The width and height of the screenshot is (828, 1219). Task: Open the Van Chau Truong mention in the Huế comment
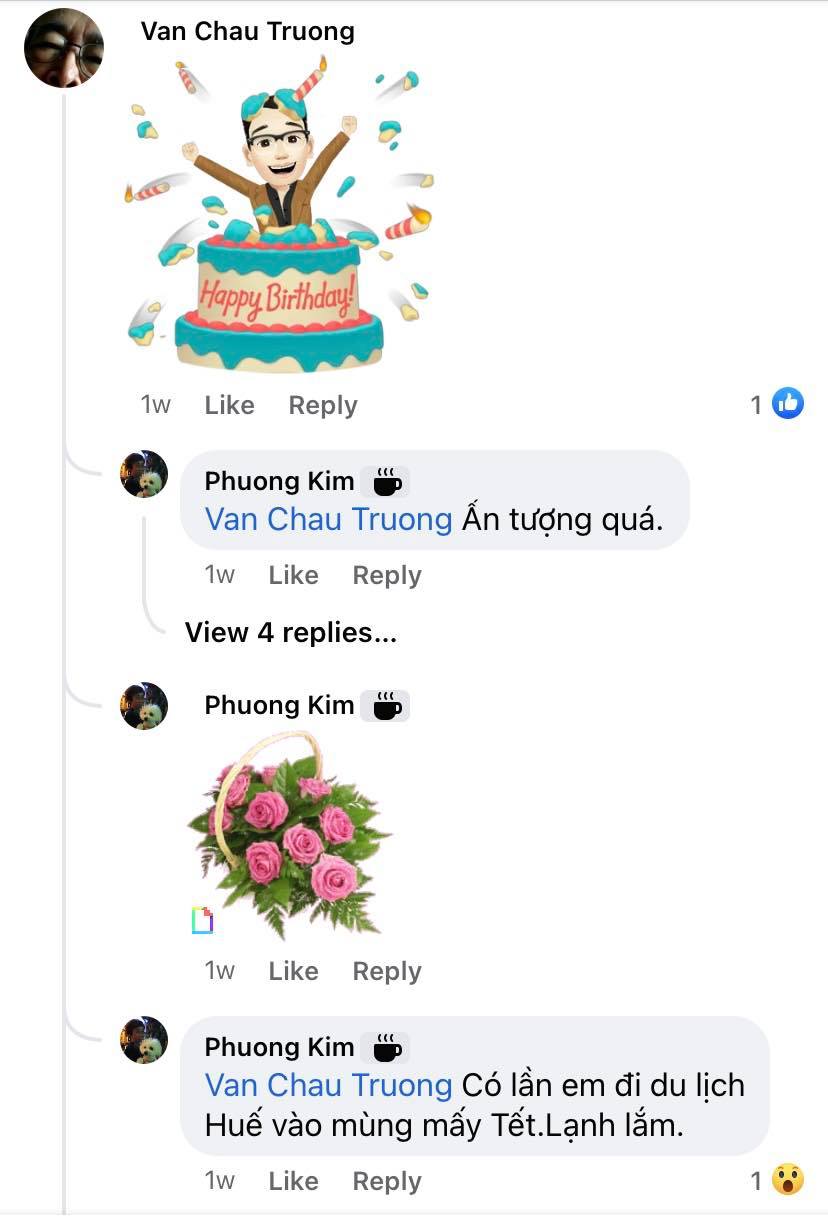pos(328,1085)
